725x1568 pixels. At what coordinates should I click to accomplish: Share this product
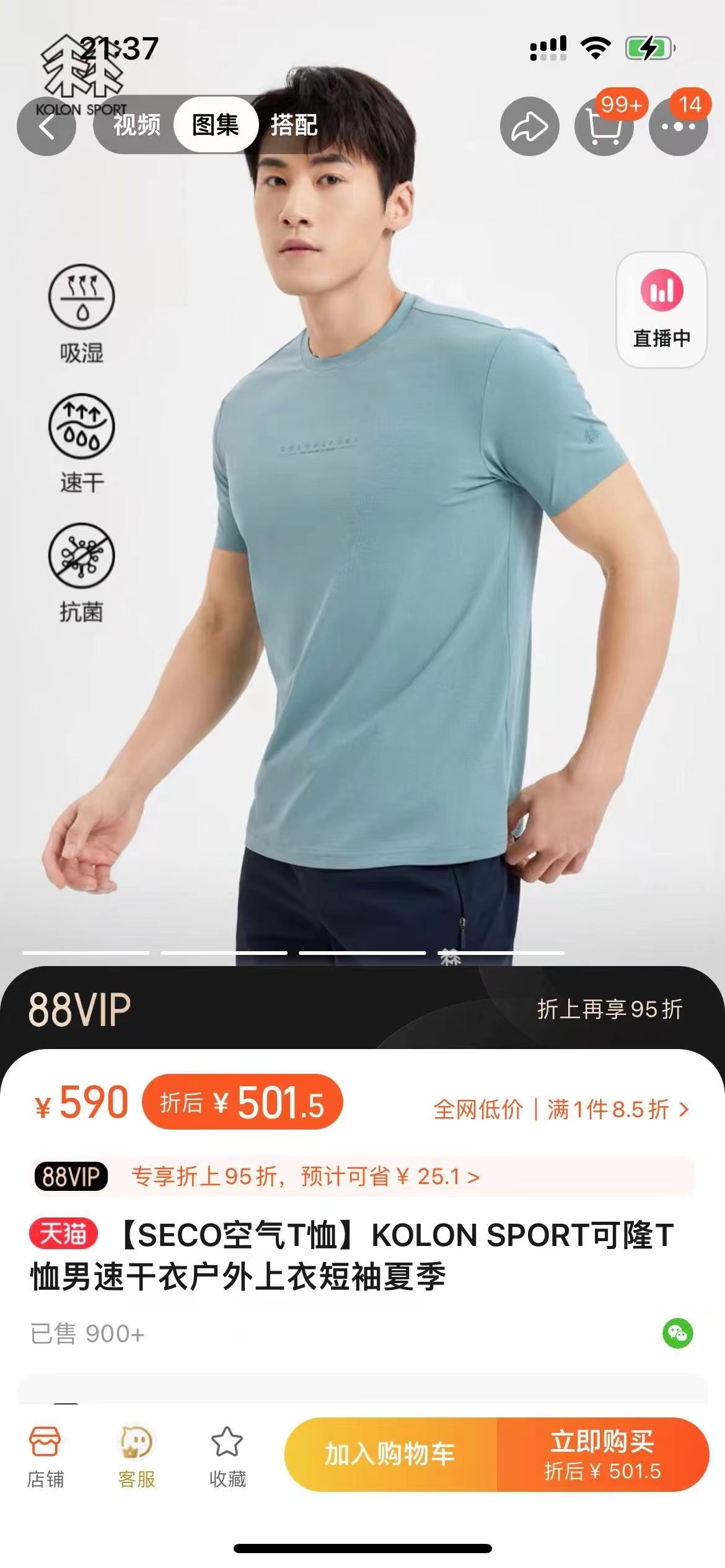tap(529, 126)
